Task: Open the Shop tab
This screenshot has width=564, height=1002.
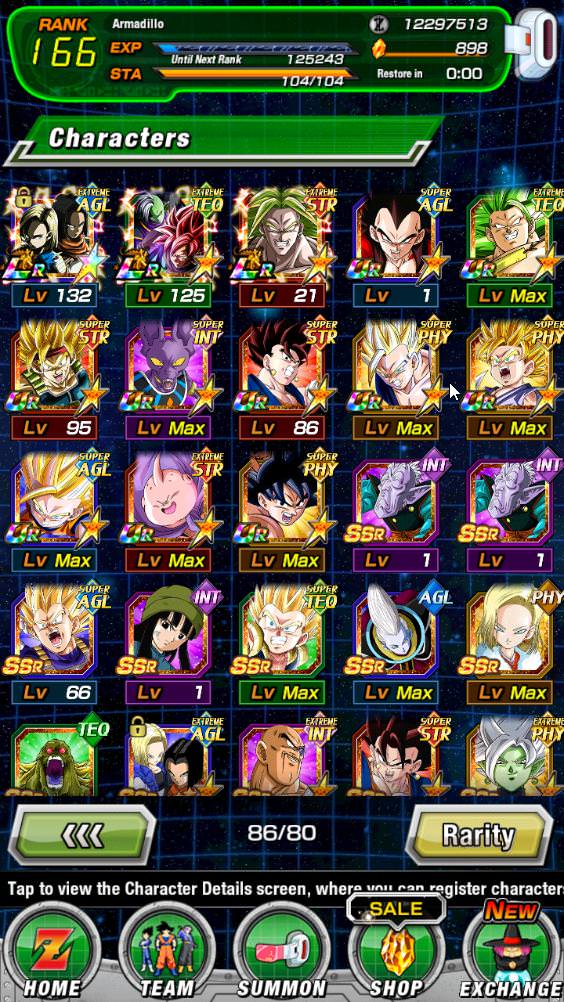Action: click(x=397, y=951)
